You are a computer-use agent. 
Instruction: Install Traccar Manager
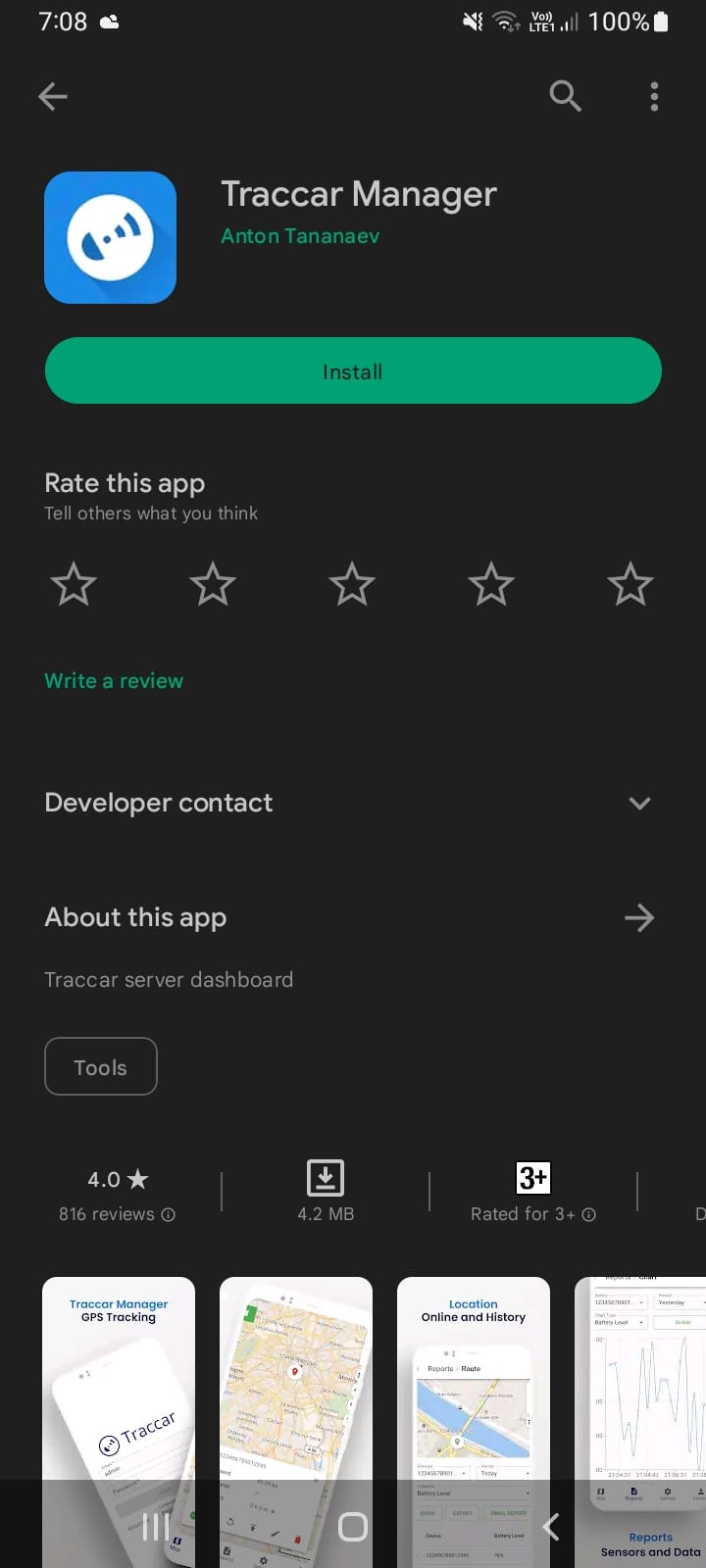(353, 371)
